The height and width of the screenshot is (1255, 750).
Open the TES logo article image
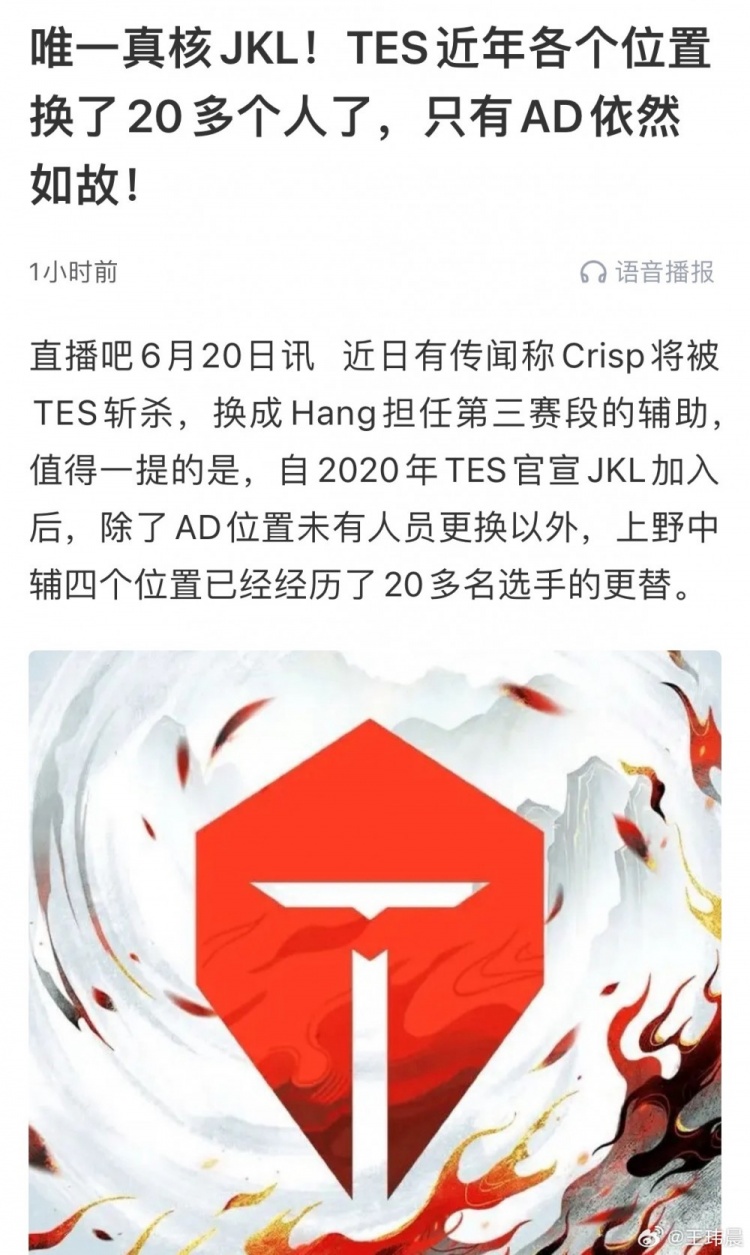[374, 950]
